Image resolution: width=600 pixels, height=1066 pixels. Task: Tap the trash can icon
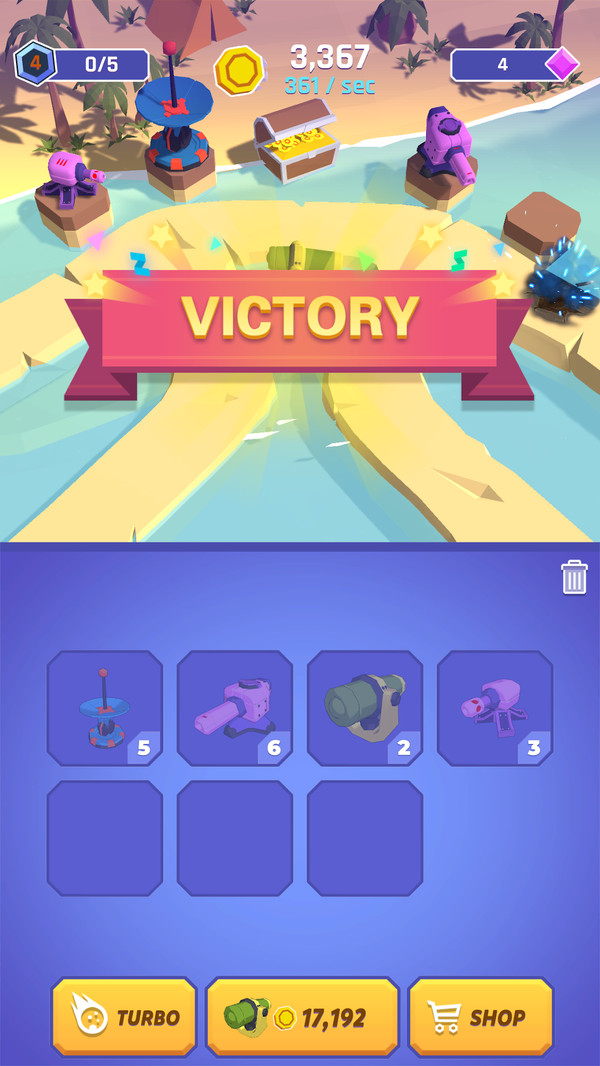[574, 577]
